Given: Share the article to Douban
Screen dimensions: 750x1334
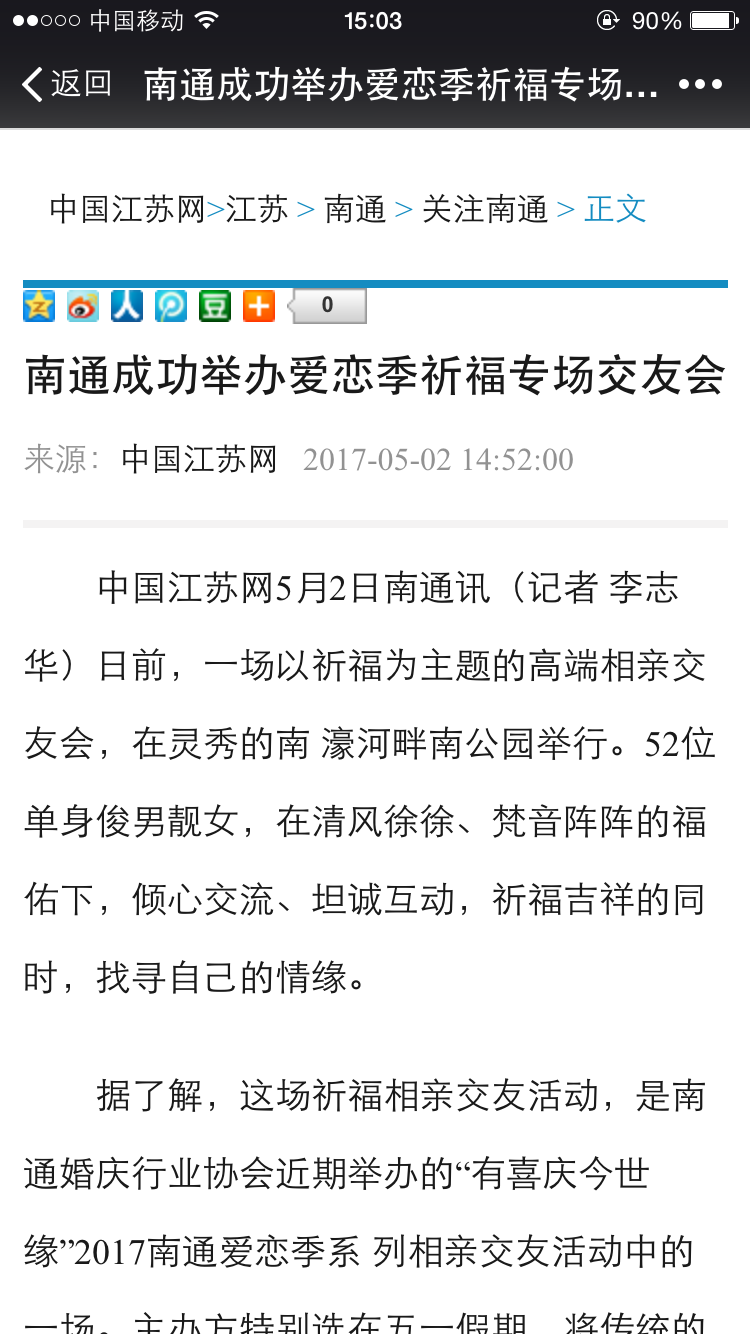Looking at the screenshot, I should tap(215, 306).
